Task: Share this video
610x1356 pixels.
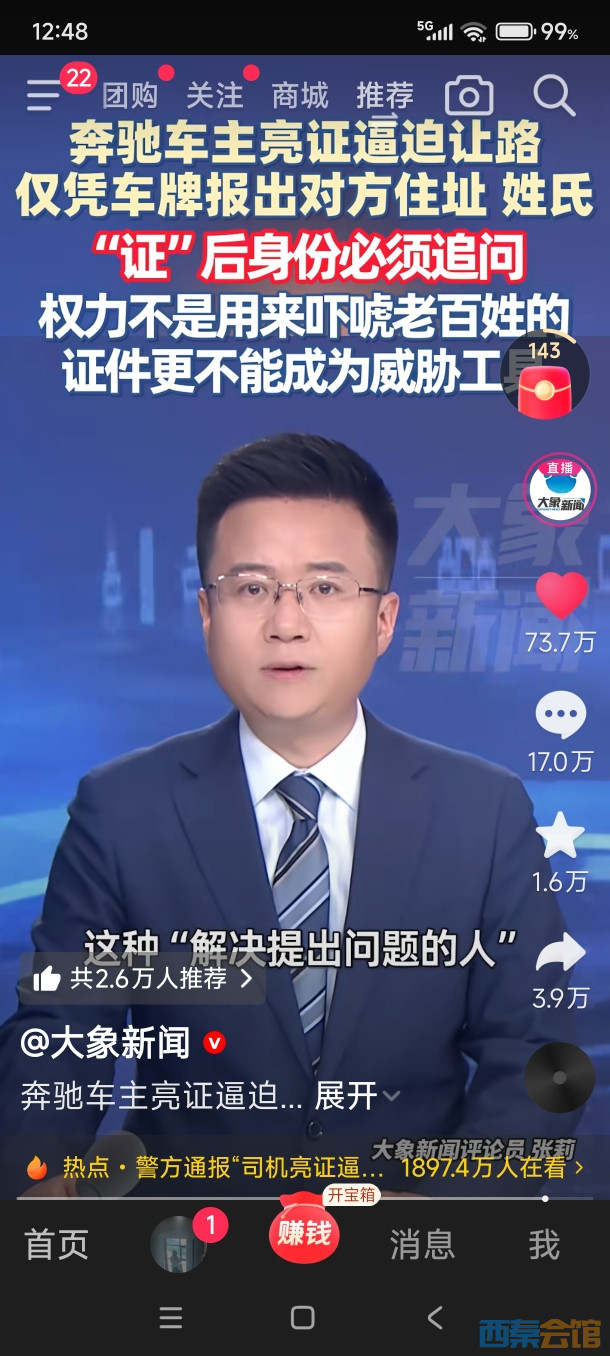Action: (x=560, y=954)
